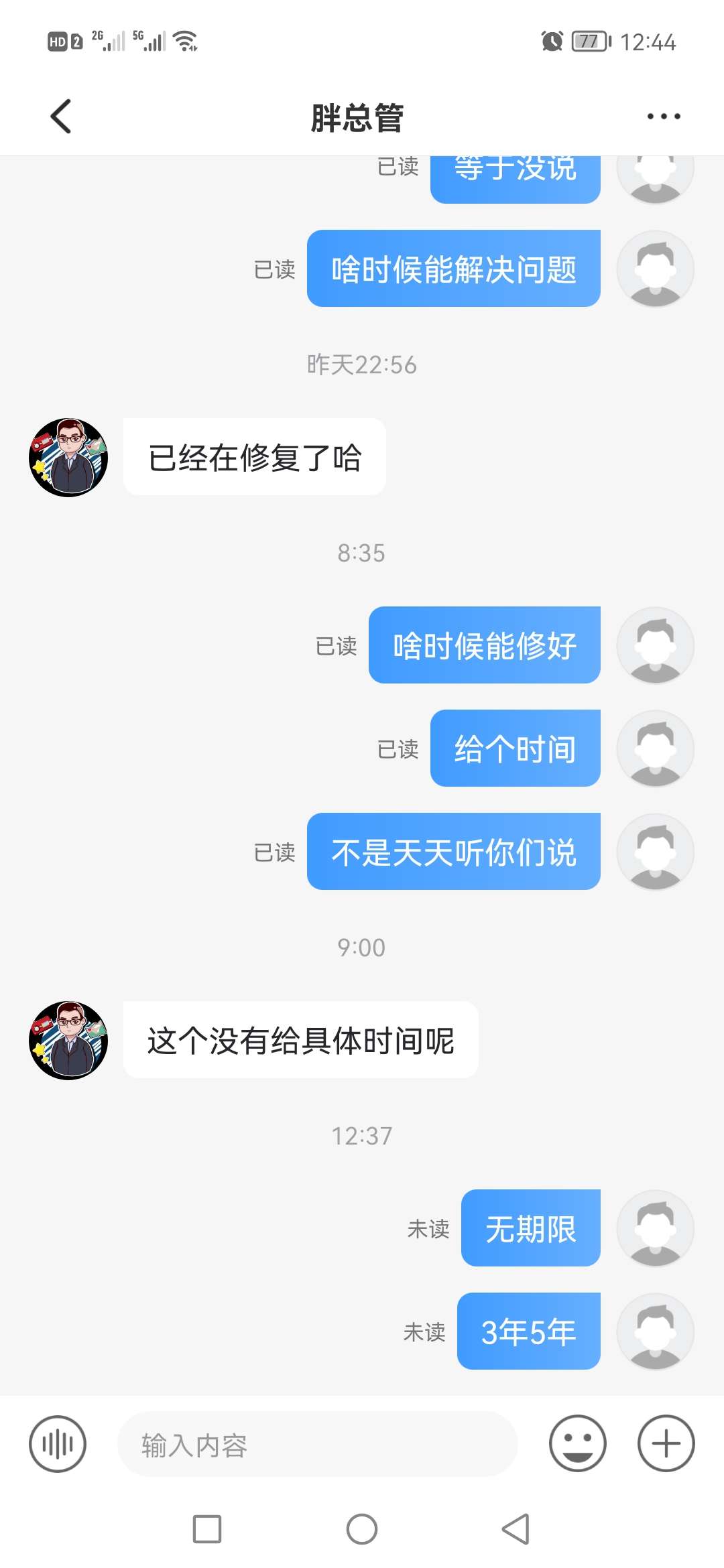724x1568 pixels.
Task: Open 胖总管's avatar beside 已经在修复了哈
Action: pos(68,458)
